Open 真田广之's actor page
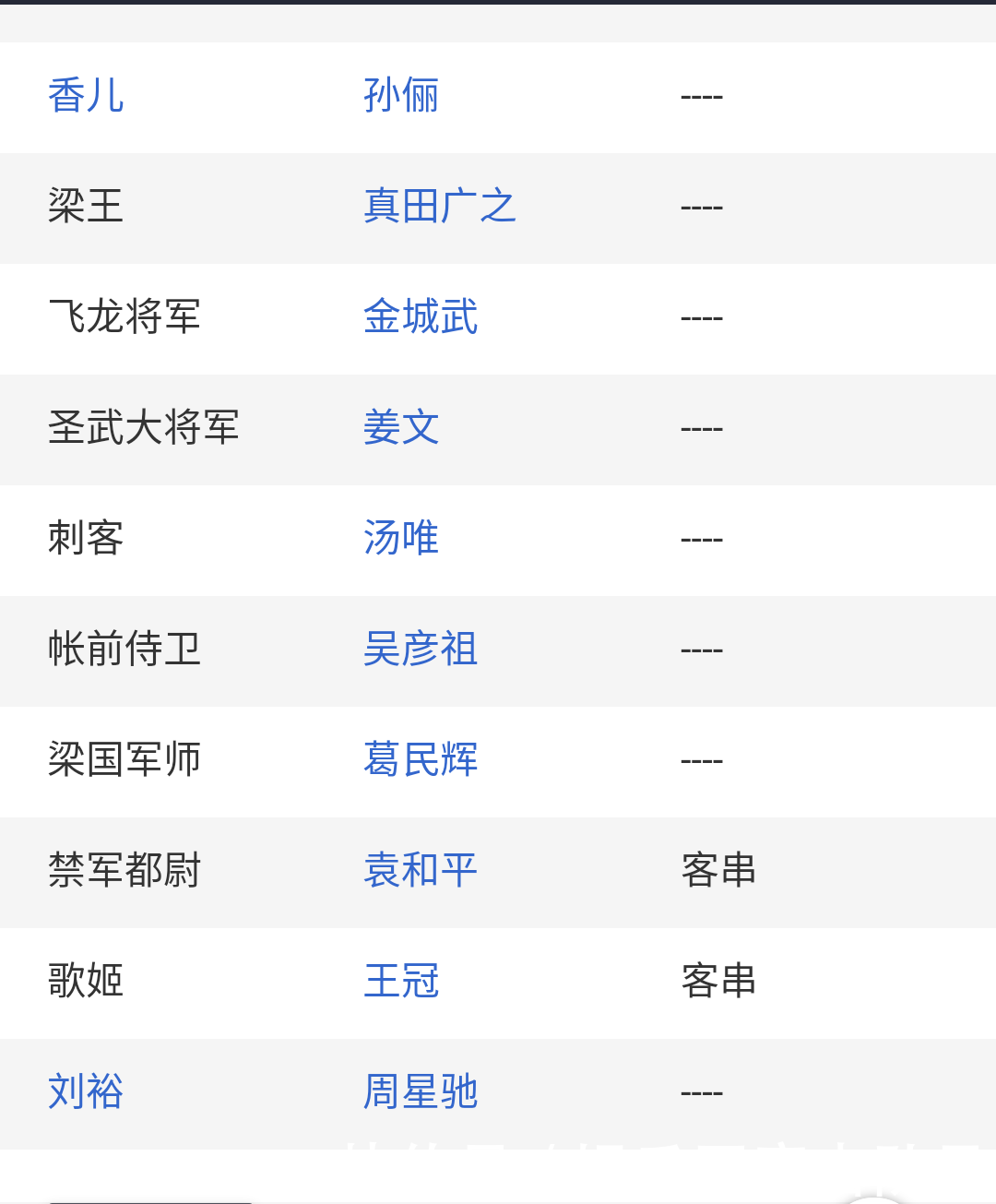This screenshot has height=1204, width=996. click(x=441, y=207)
